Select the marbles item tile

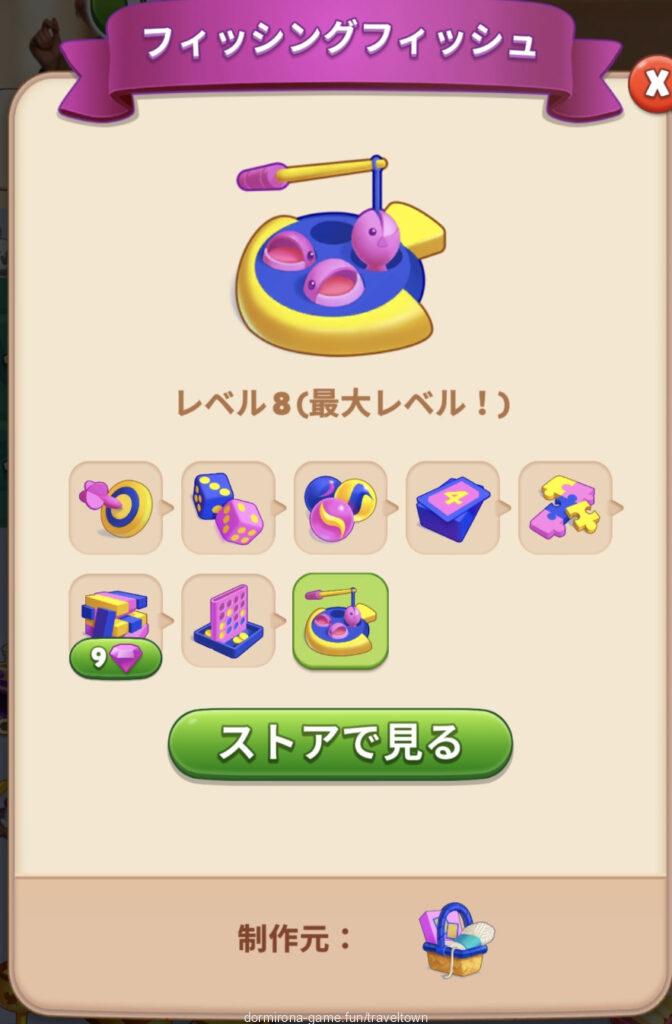[x=340, y=507]
